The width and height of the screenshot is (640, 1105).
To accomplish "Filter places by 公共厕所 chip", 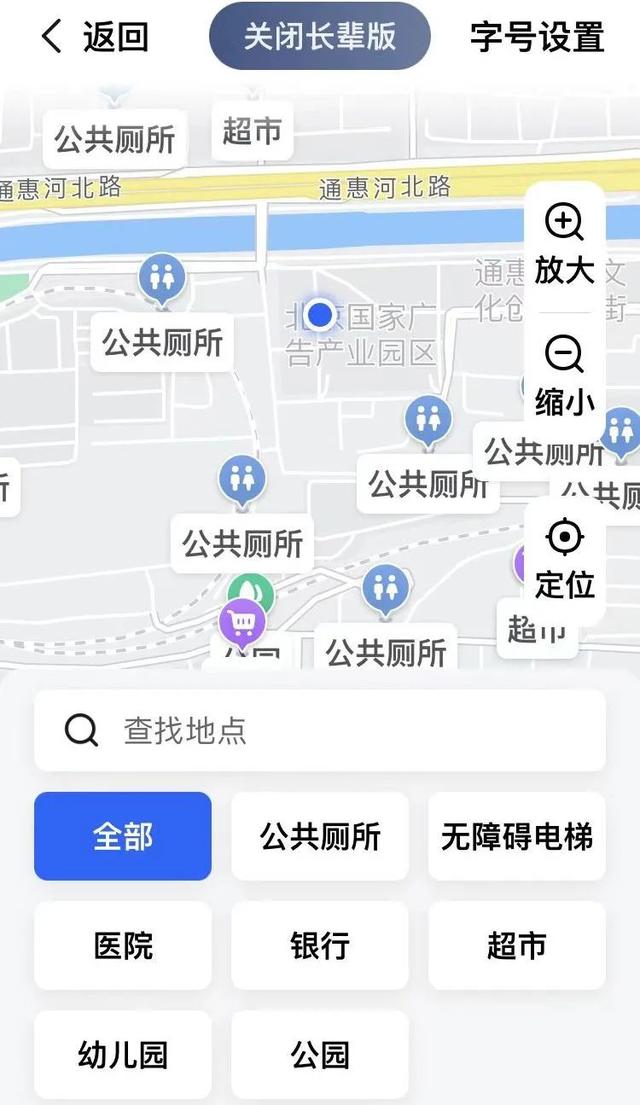I will point(320,836).
